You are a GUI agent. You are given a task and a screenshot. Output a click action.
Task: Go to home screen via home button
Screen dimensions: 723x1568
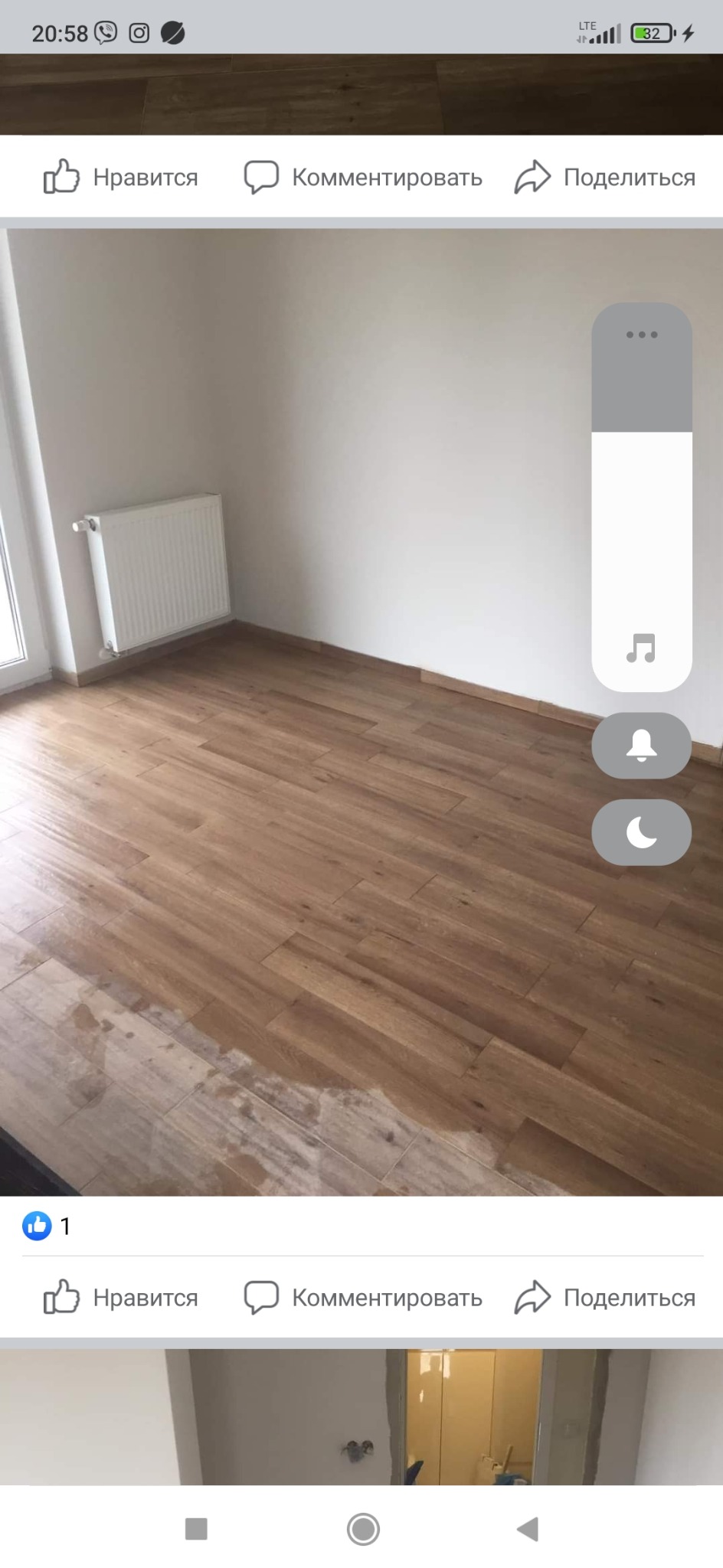pyautogui.click(x=363, y=1529)
